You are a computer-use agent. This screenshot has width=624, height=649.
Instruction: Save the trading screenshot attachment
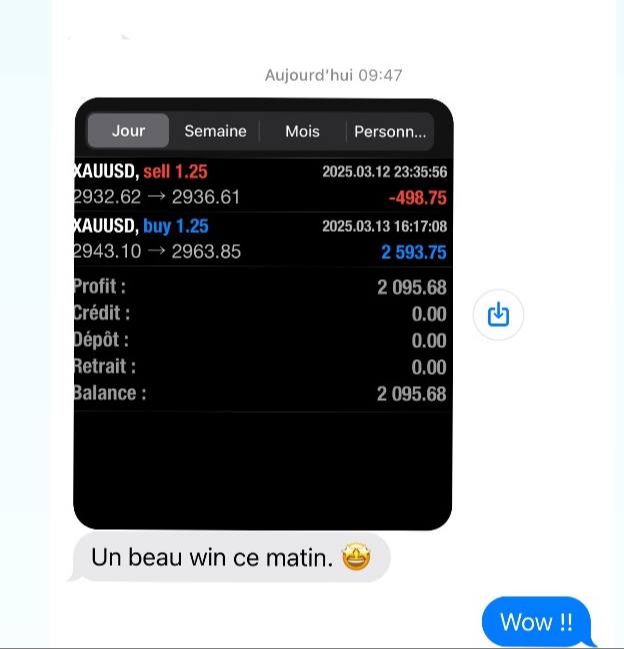click(498, 315)
